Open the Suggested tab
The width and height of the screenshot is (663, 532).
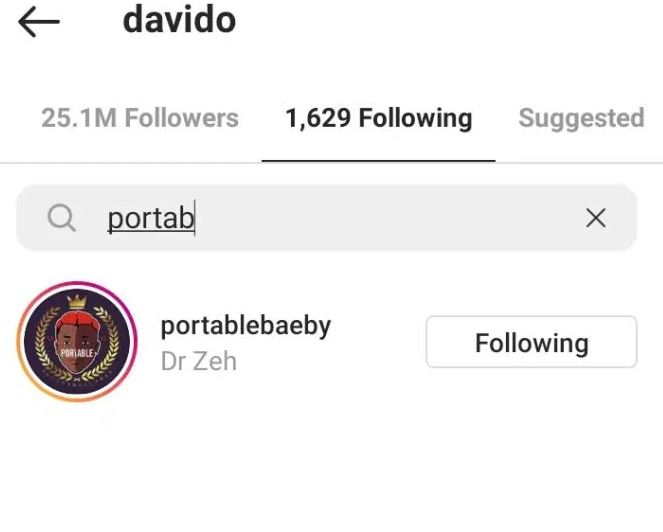[x=581, y=118]
